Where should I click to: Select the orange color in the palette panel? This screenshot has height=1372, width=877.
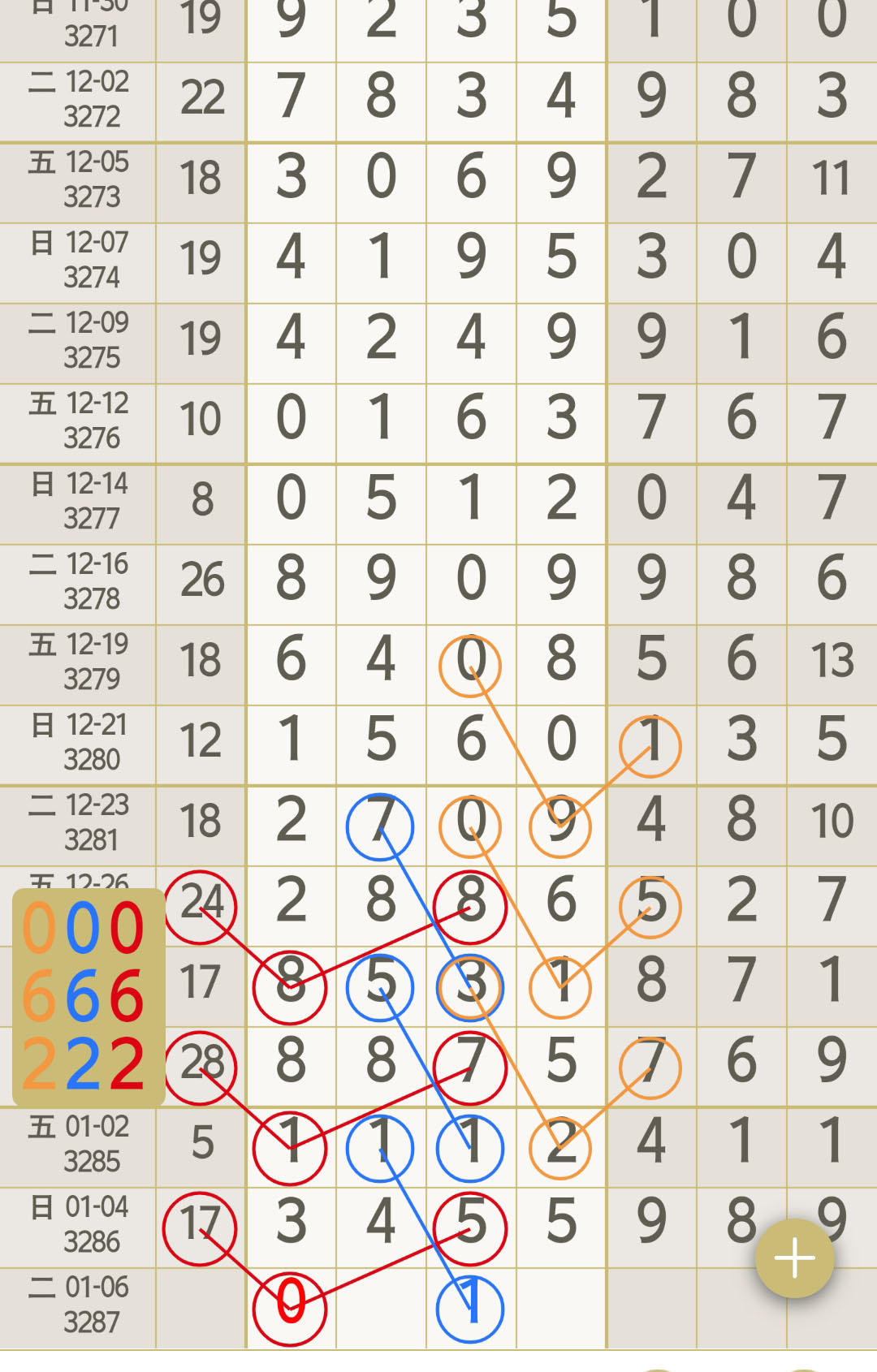coord(39,997)
